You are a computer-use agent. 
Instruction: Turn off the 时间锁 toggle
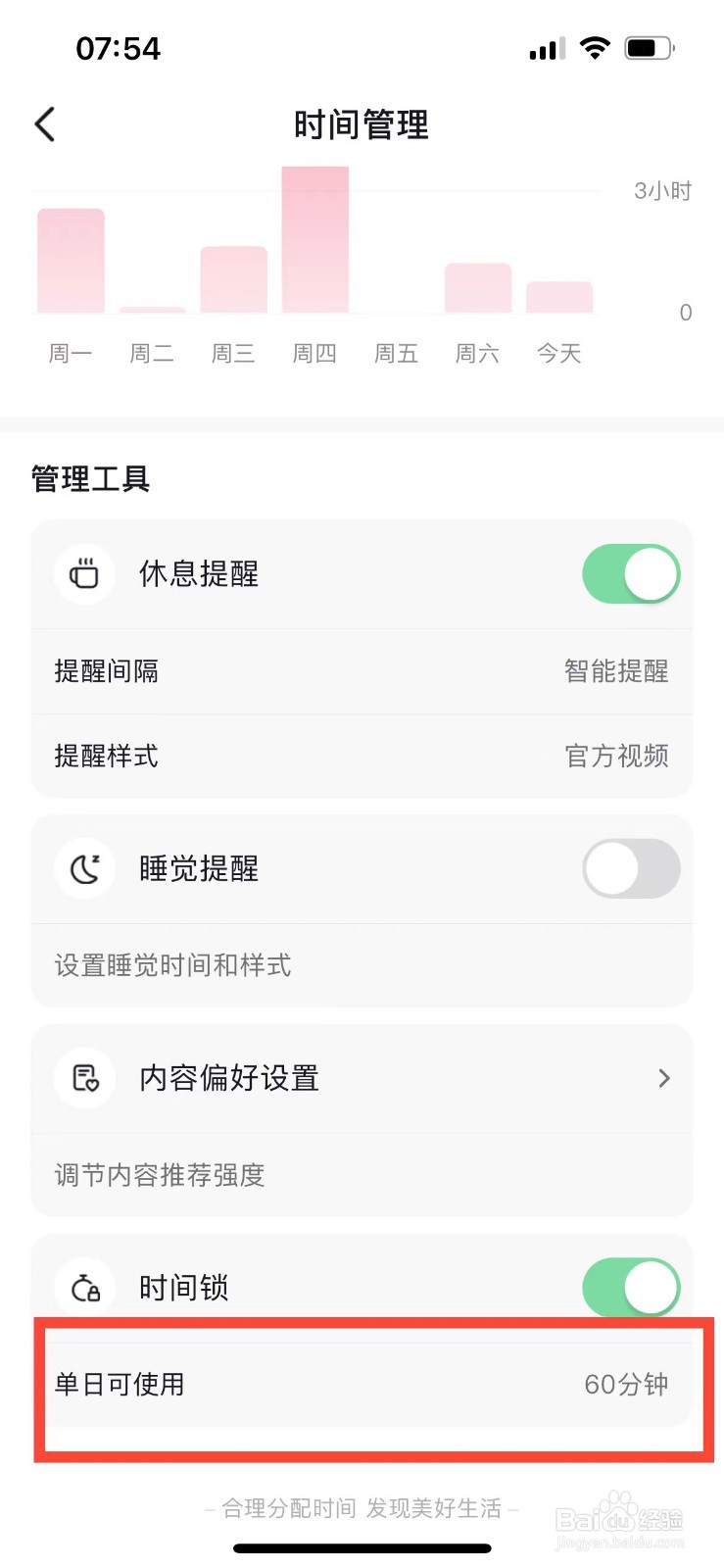pos(630,1288)
